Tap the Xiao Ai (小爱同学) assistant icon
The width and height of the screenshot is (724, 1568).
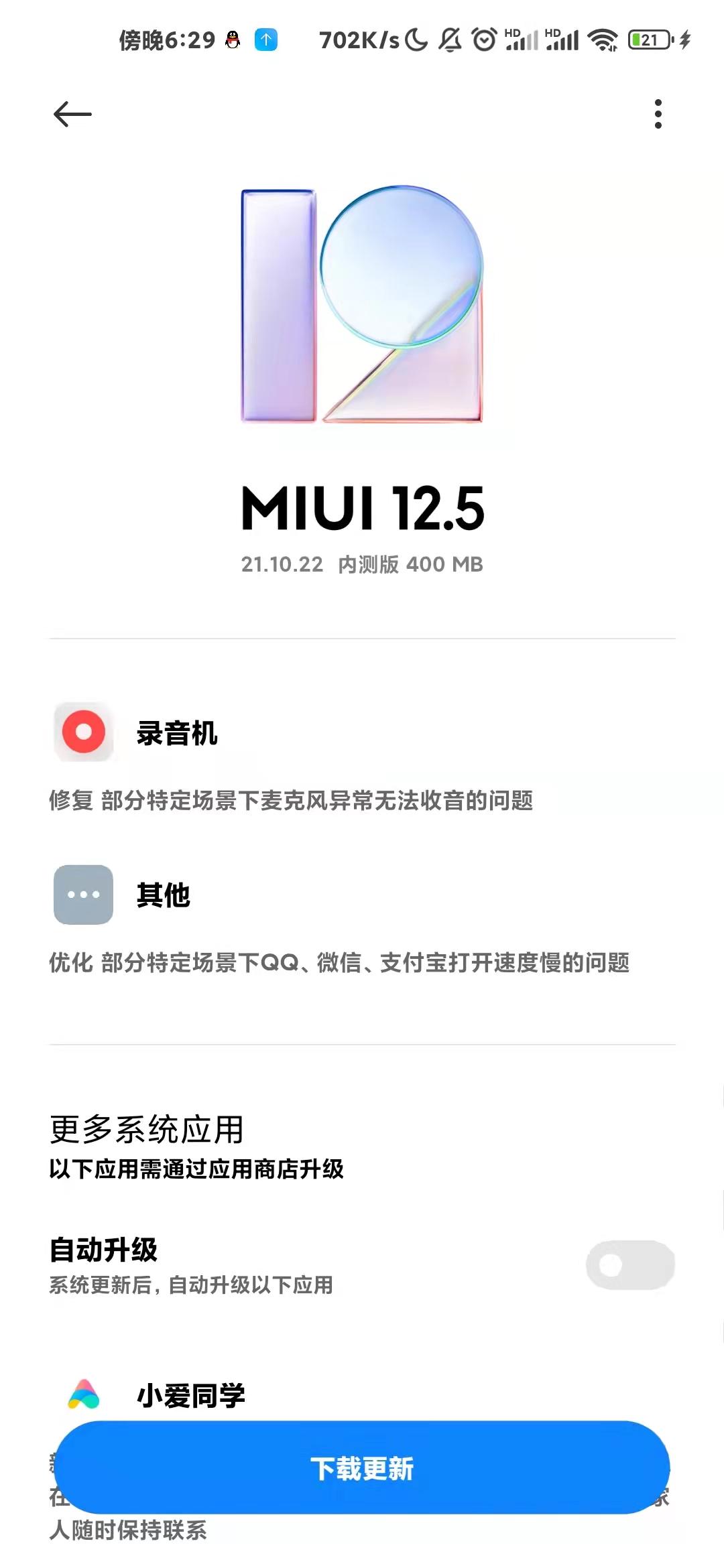coord(83,1394)
